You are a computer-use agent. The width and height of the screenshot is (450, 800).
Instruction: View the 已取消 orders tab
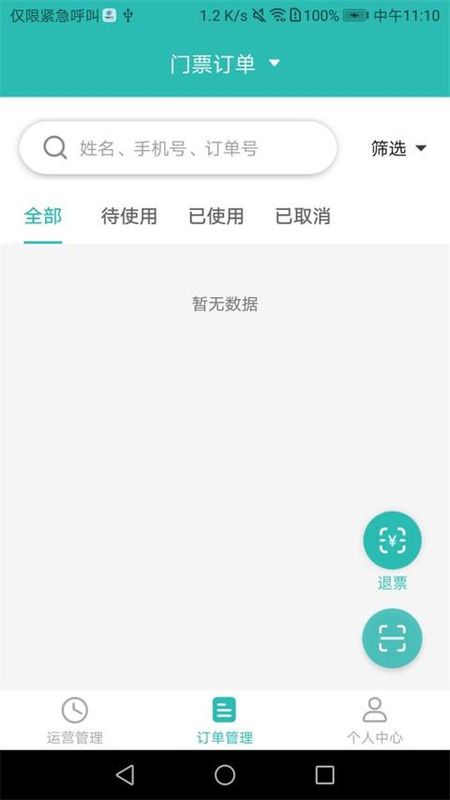coord(303,216)
